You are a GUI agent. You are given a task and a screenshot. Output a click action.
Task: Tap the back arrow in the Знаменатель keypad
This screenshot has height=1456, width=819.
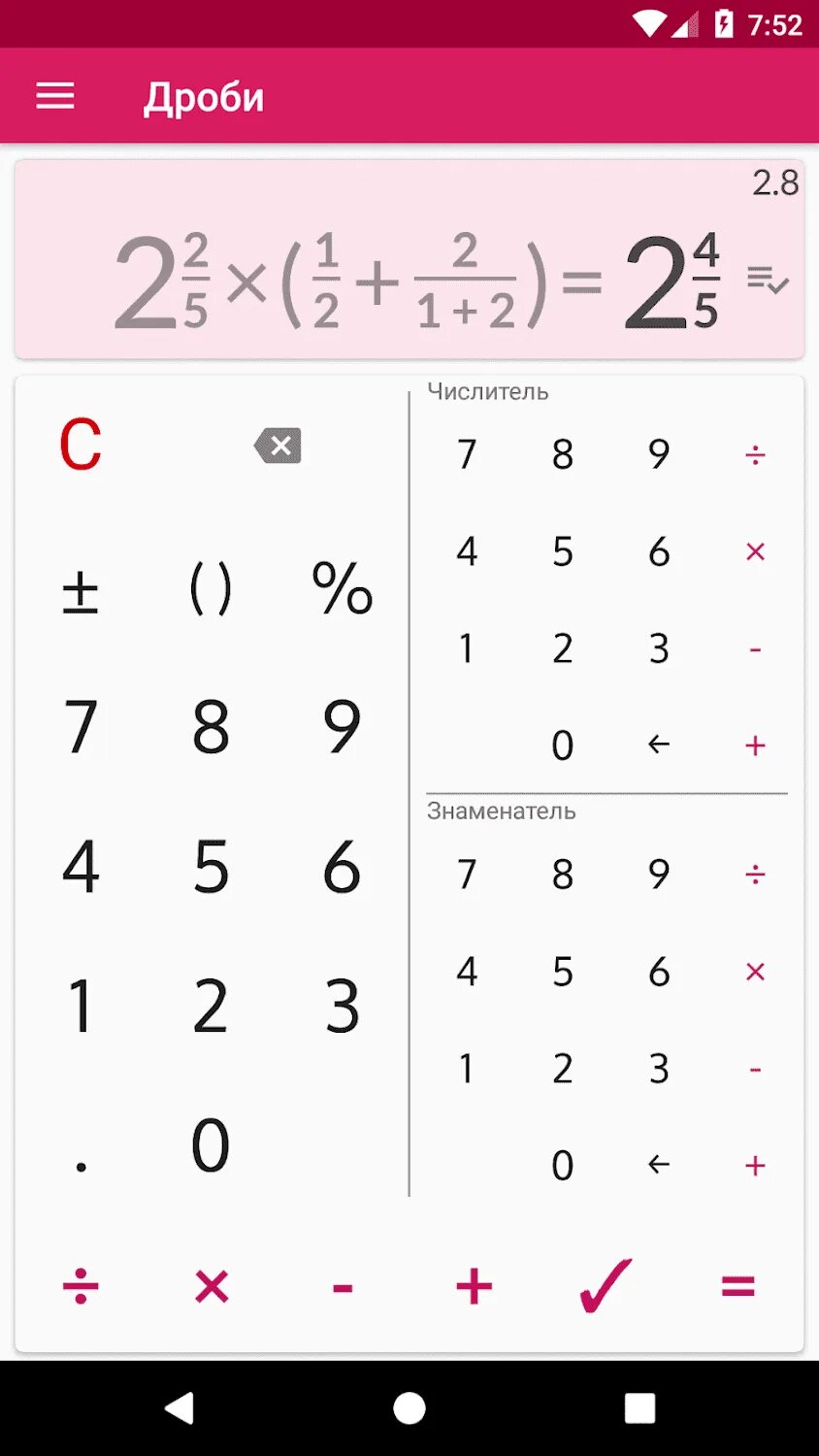pyautogui.click(x=659, y=1164)
